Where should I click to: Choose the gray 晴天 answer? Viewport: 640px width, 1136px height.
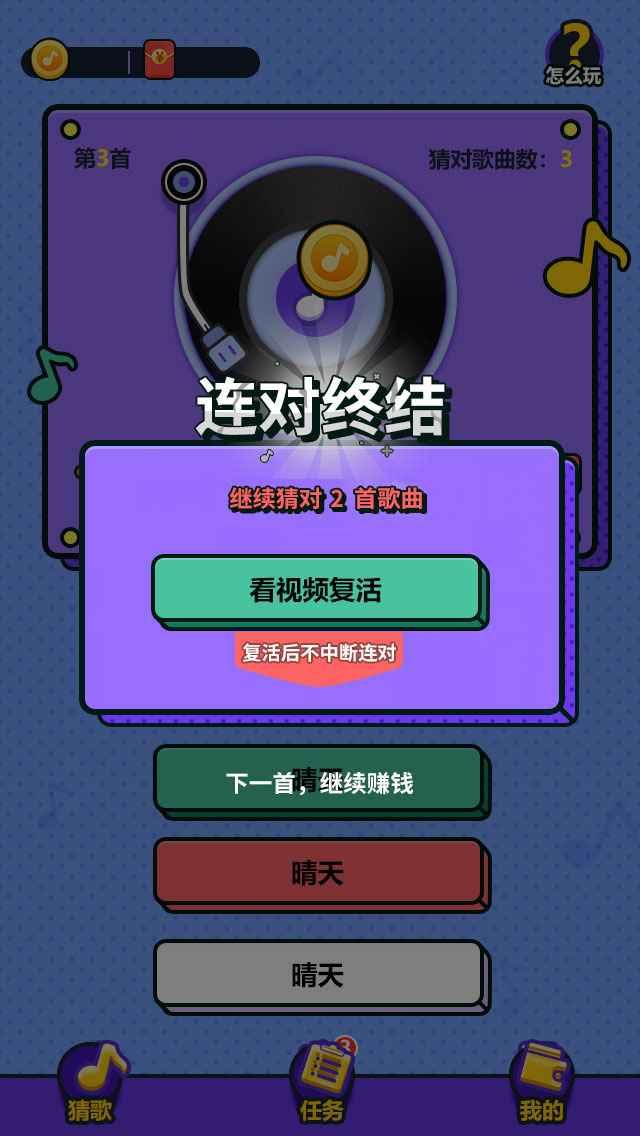pyautogui.click(x=318, y=974)
